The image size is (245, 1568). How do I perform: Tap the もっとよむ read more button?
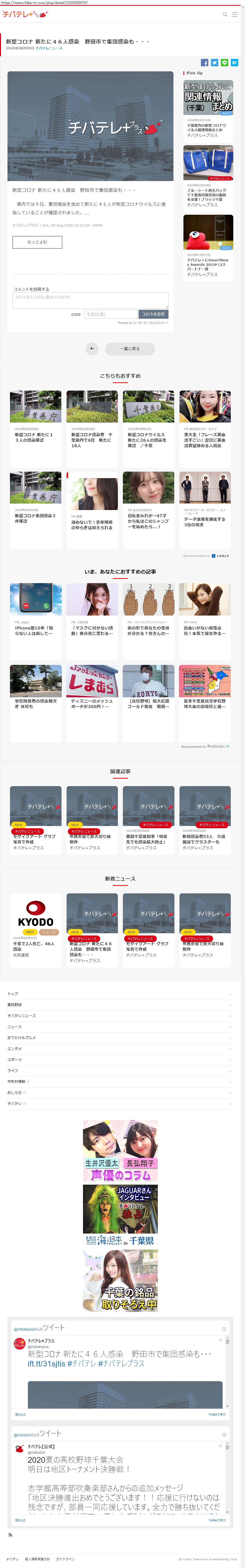37,242
